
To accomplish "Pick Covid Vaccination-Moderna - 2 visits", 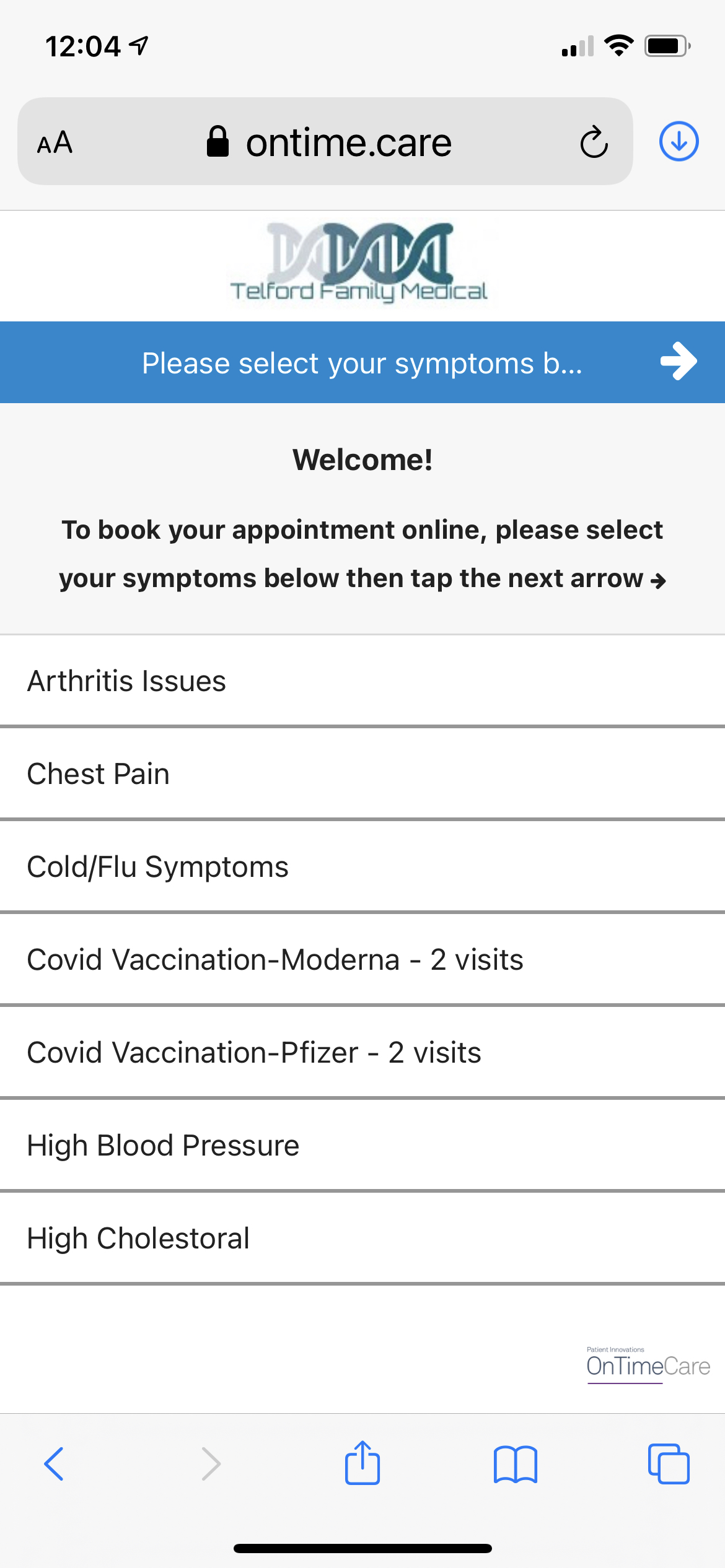I will pos(362,960).
